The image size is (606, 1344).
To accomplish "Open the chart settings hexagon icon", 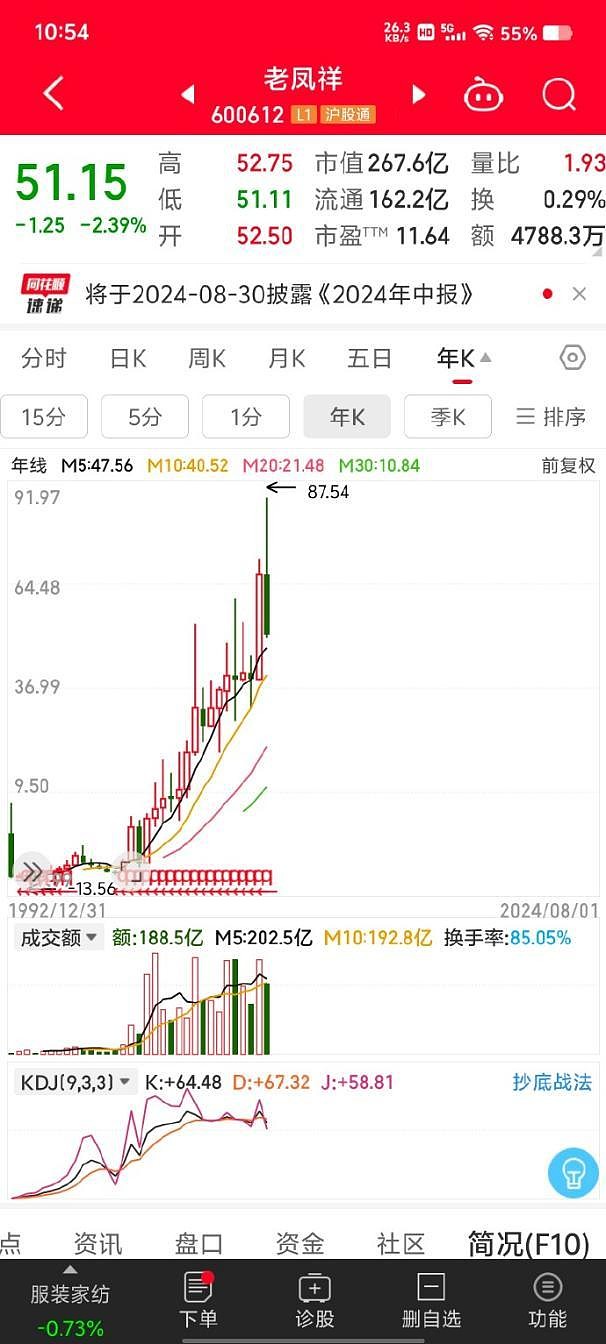I will click(571, 358).
